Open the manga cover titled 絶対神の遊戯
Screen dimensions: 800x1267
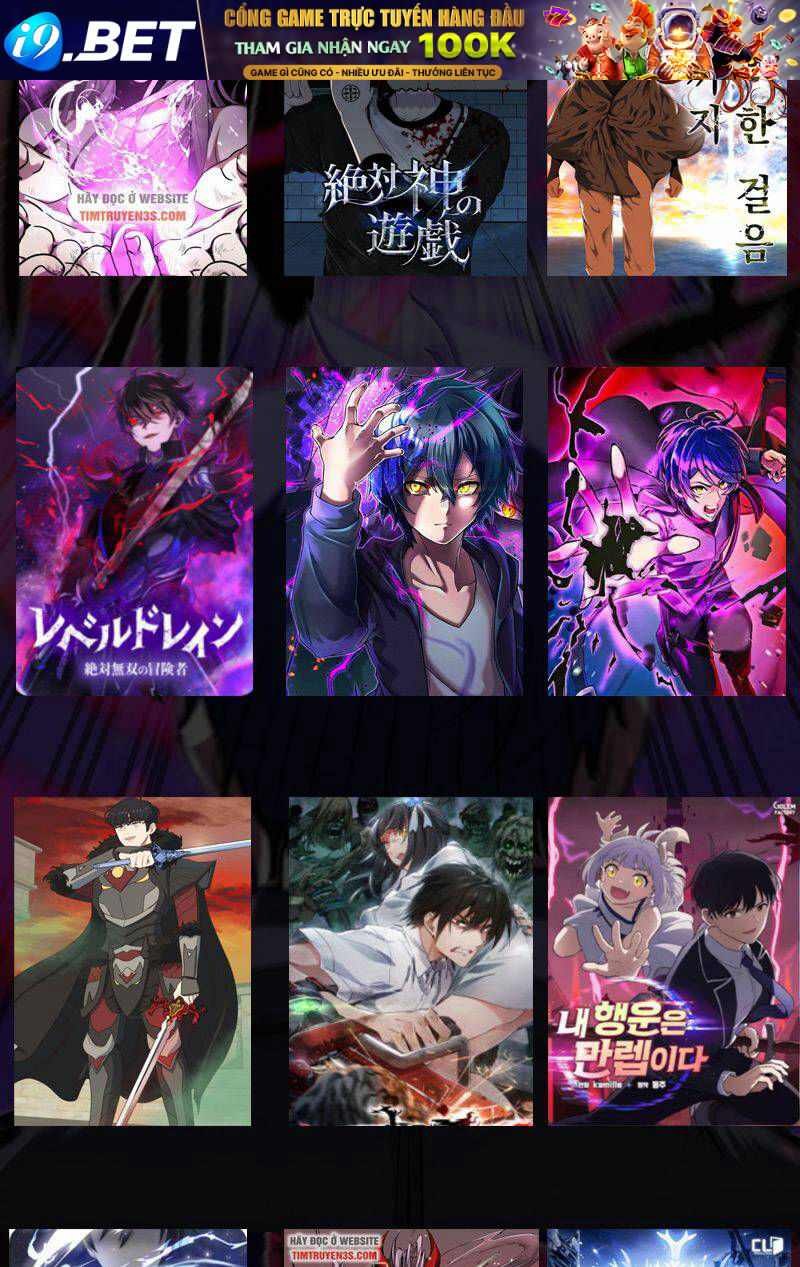click(405, 178)
